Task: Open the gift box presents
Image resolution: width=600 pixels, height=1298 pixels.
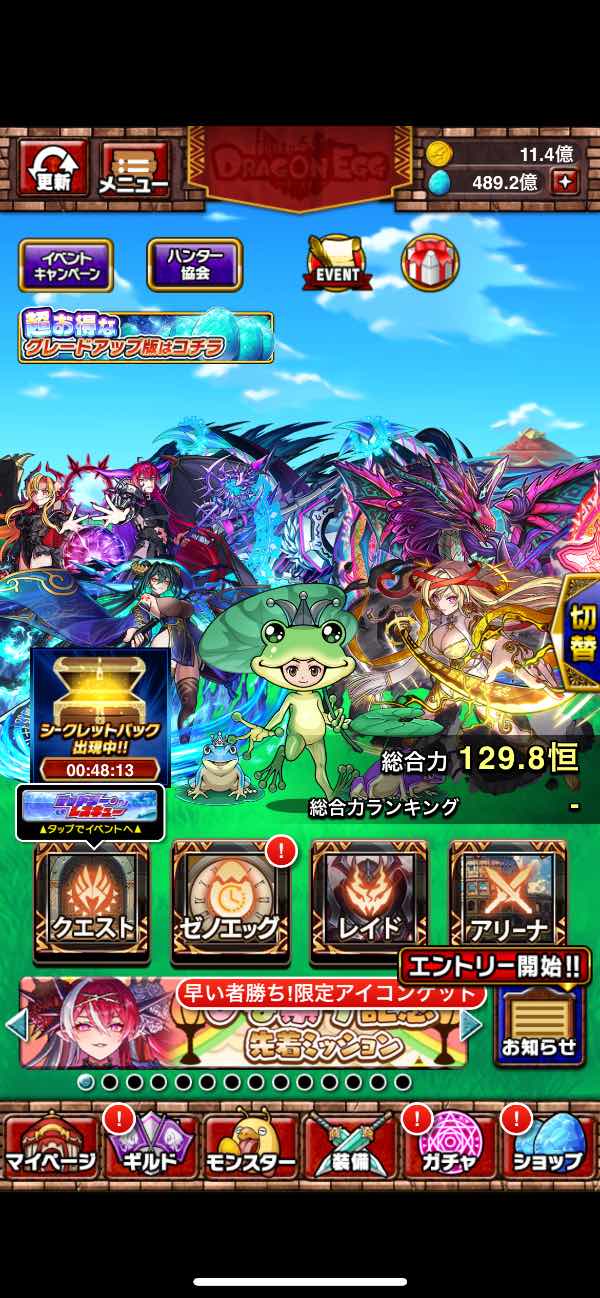Action: 430,263
